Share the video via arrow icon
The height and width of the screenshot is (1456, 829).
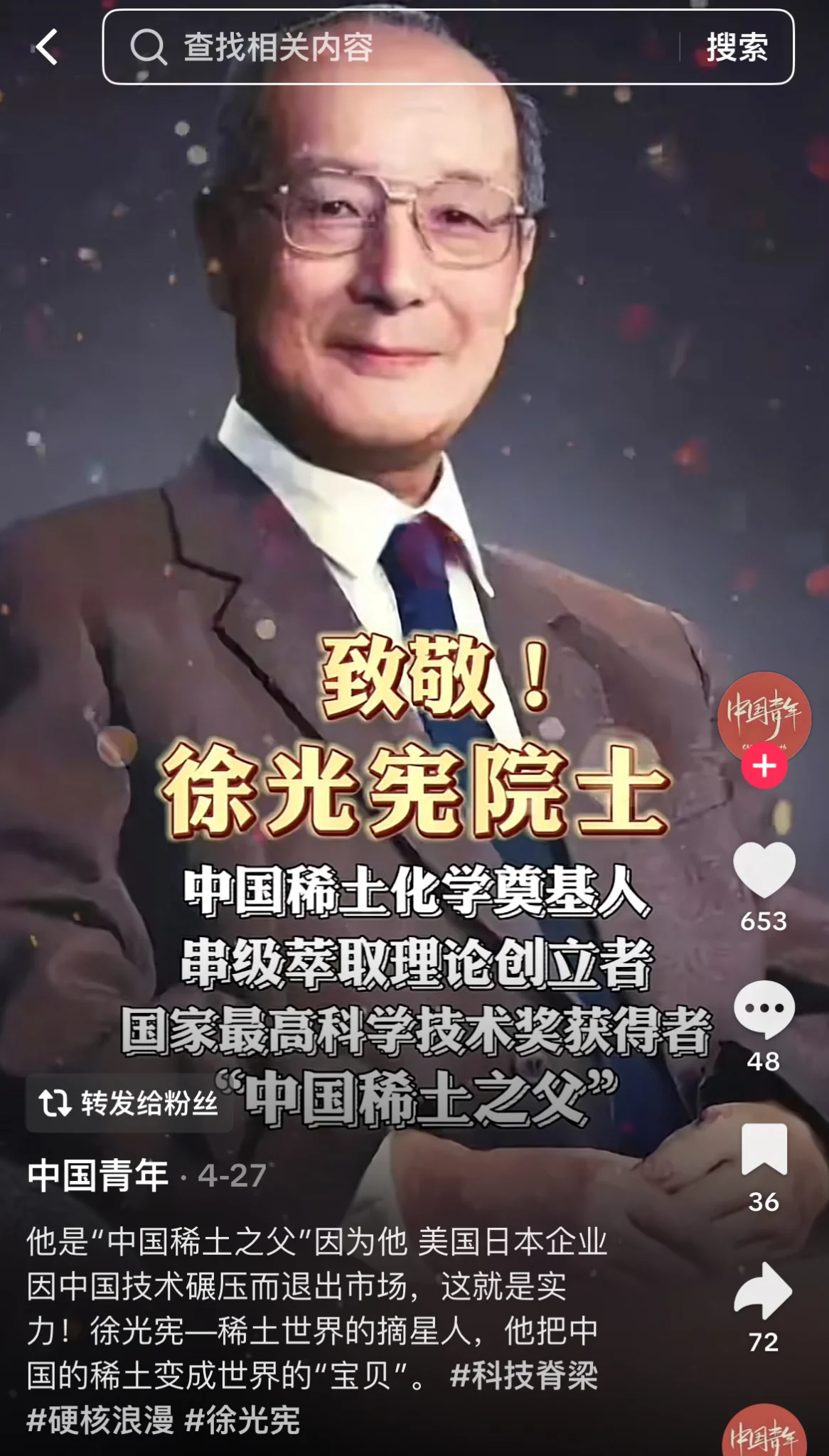(764, 1290)
